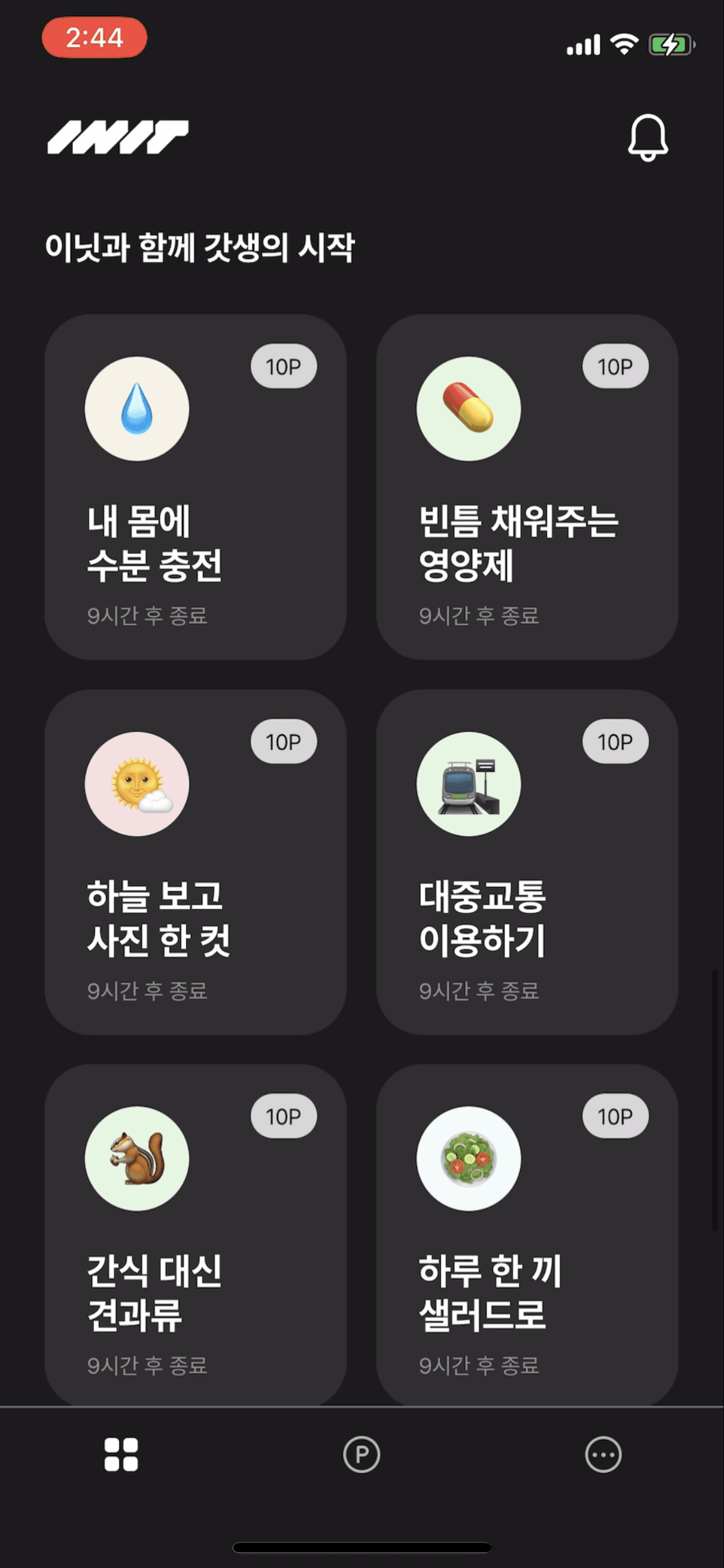Tap the 10P badge on the water challenge

(x=283, y=365)
